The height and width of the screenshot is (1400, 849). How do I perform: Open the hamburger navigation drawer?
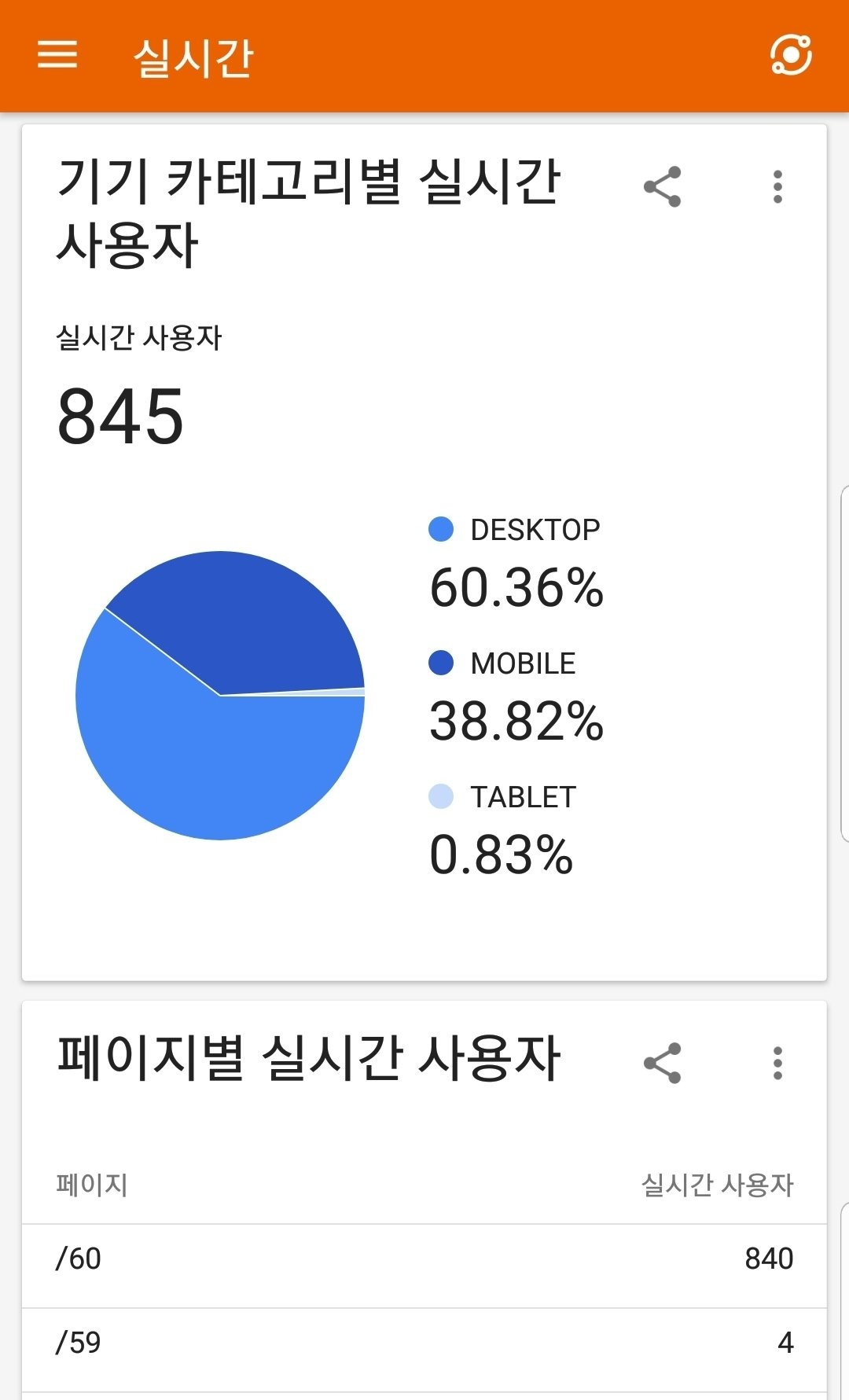pyautogui.click(x=57, y=55)
